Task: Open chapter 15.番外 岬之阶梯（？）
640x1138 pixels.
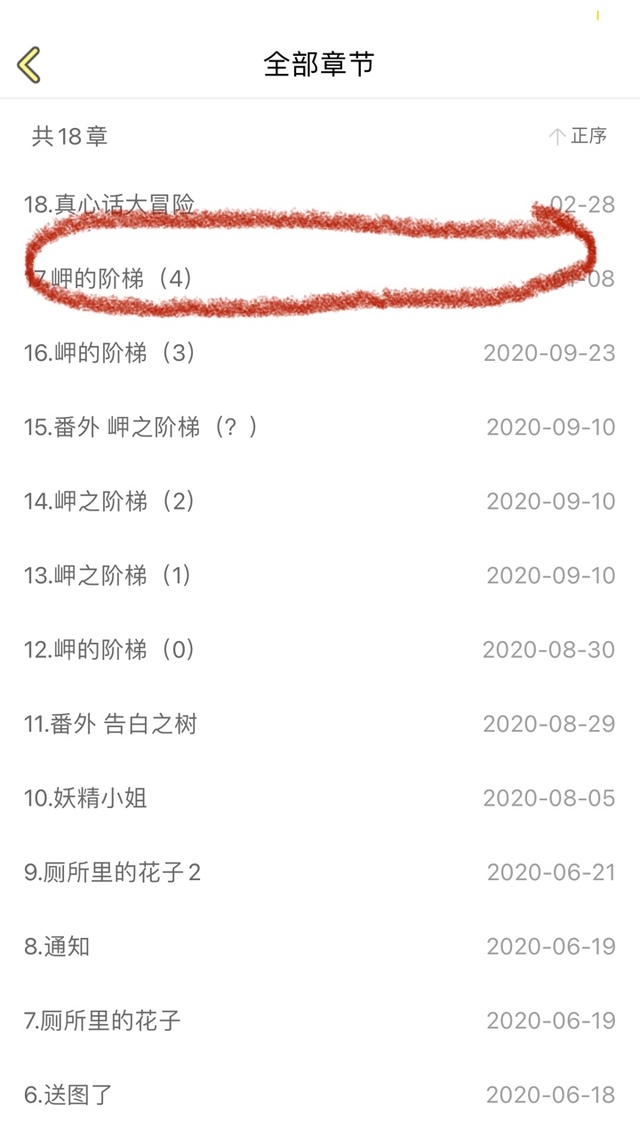Action: (x=320, y=427)
